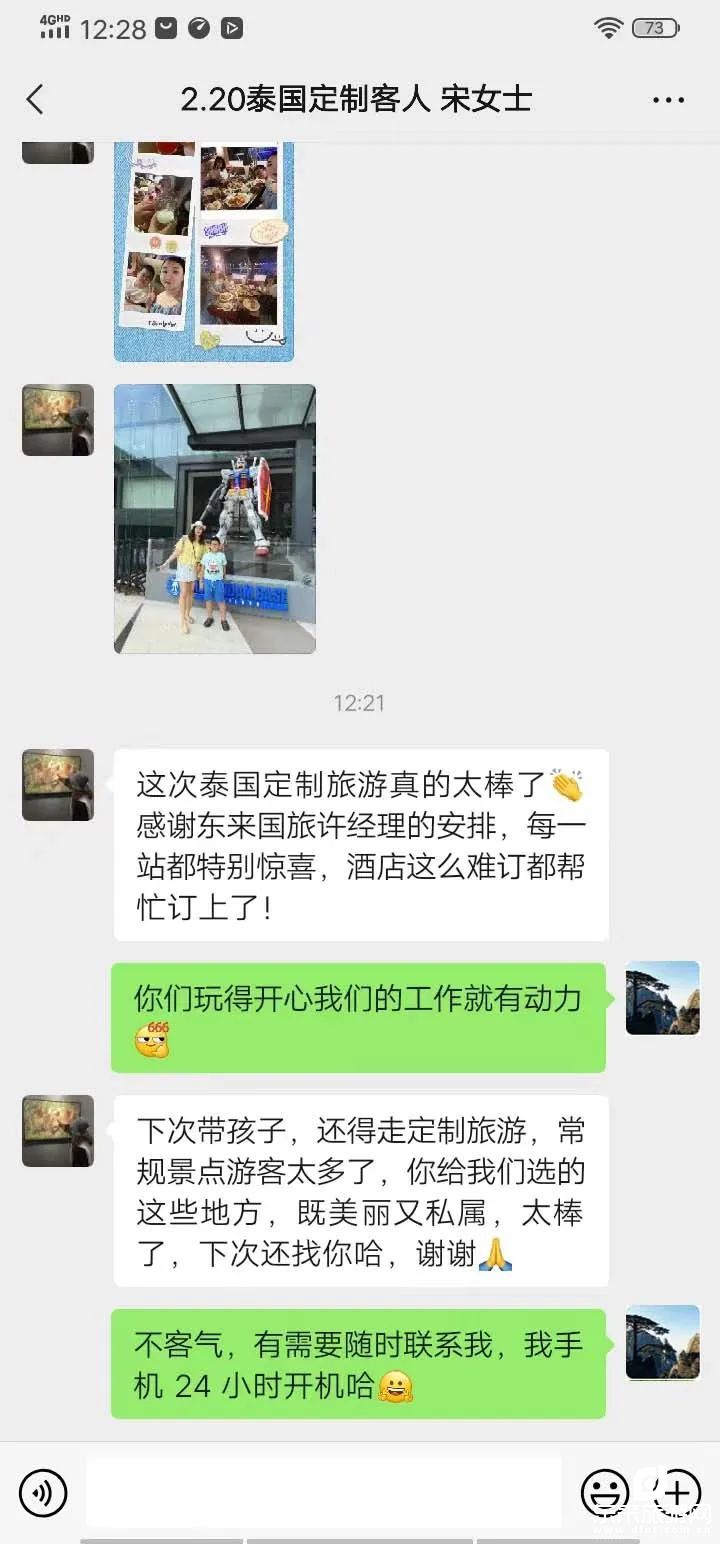Go back from the chat
The width and height of the screenshot is (720, 1544).
coord(35,99)
